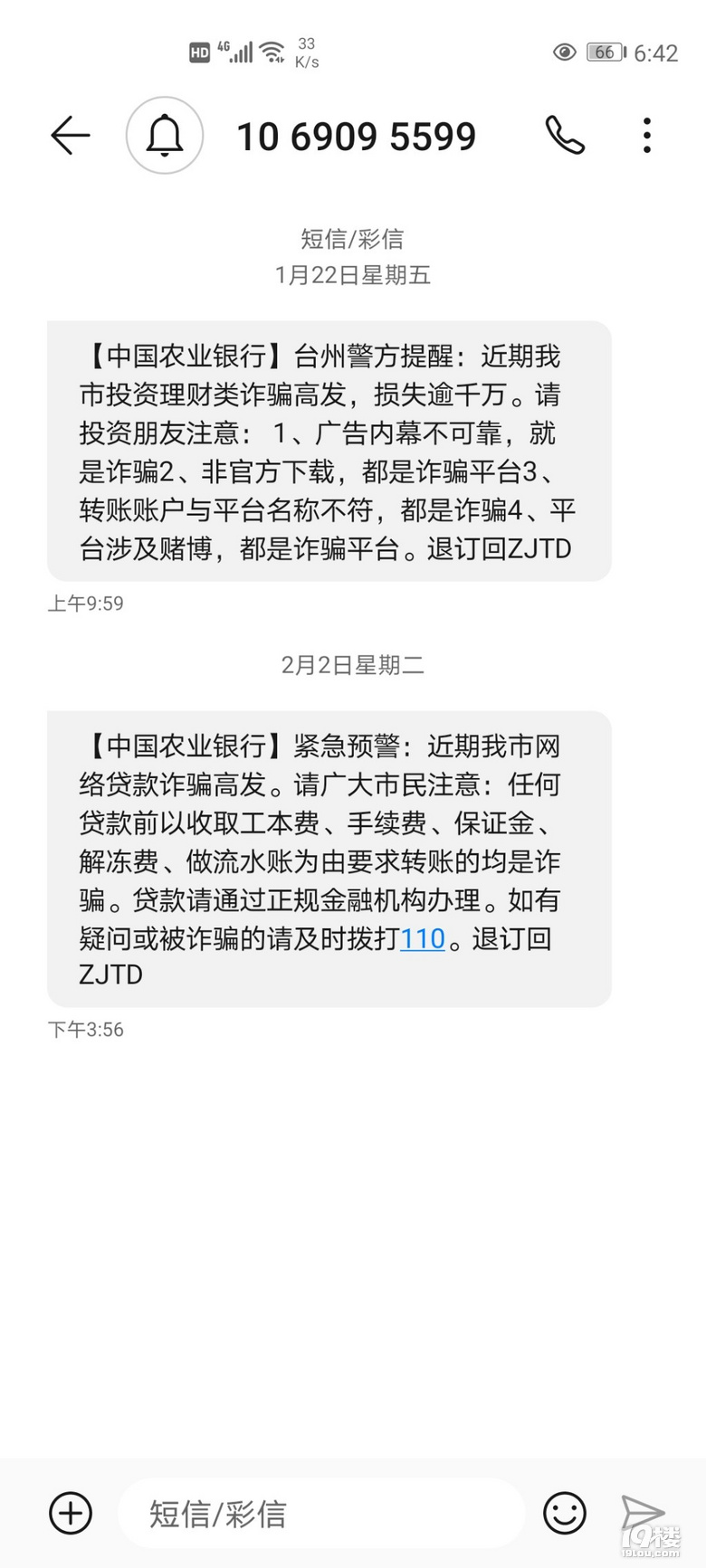Tap the clock showing 6:42
The width and height of the screenshot is (706, 1568).
coord(657,52)
